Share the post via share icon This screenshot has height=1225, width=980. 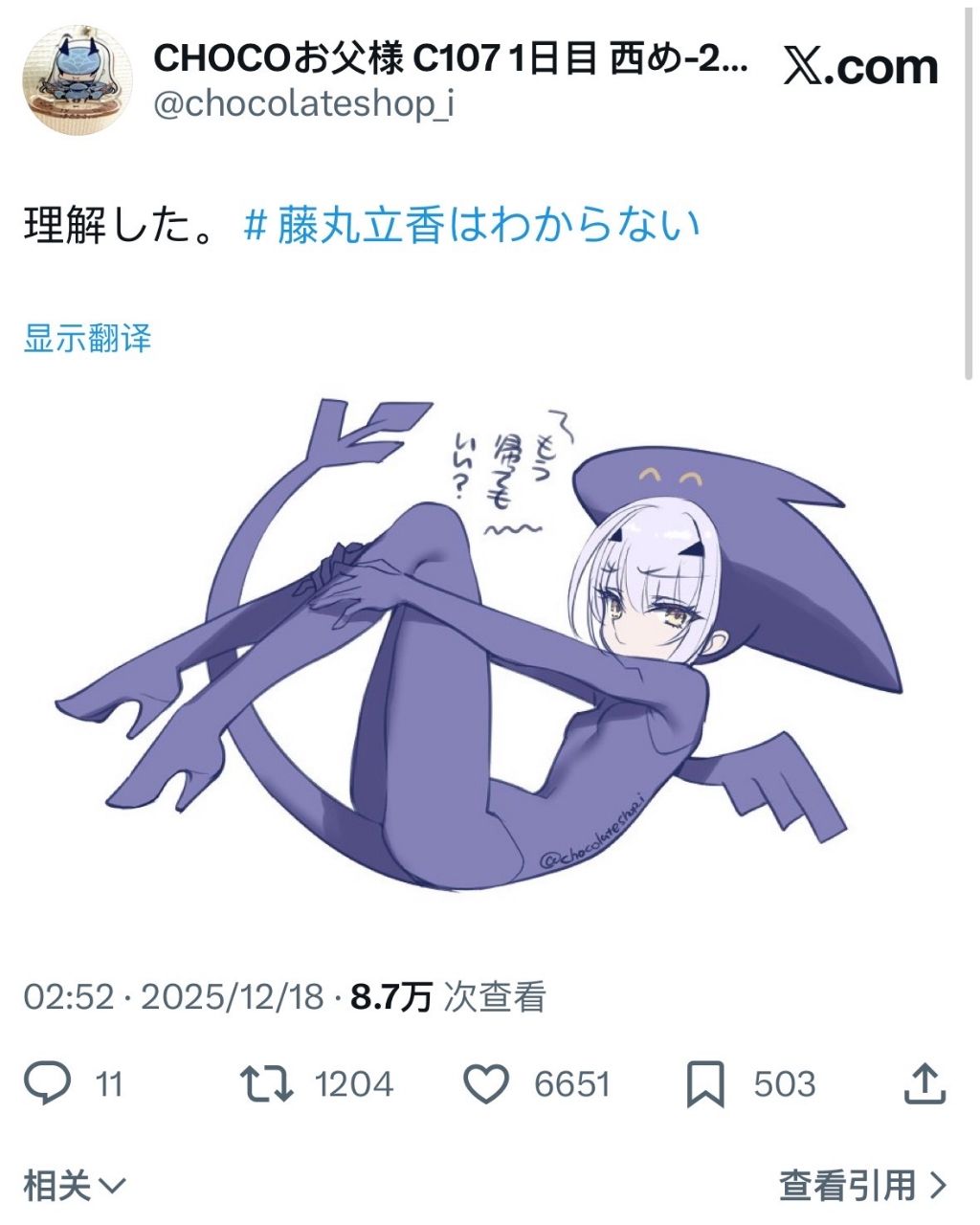pyautogui.click(x=924, y=1083)
